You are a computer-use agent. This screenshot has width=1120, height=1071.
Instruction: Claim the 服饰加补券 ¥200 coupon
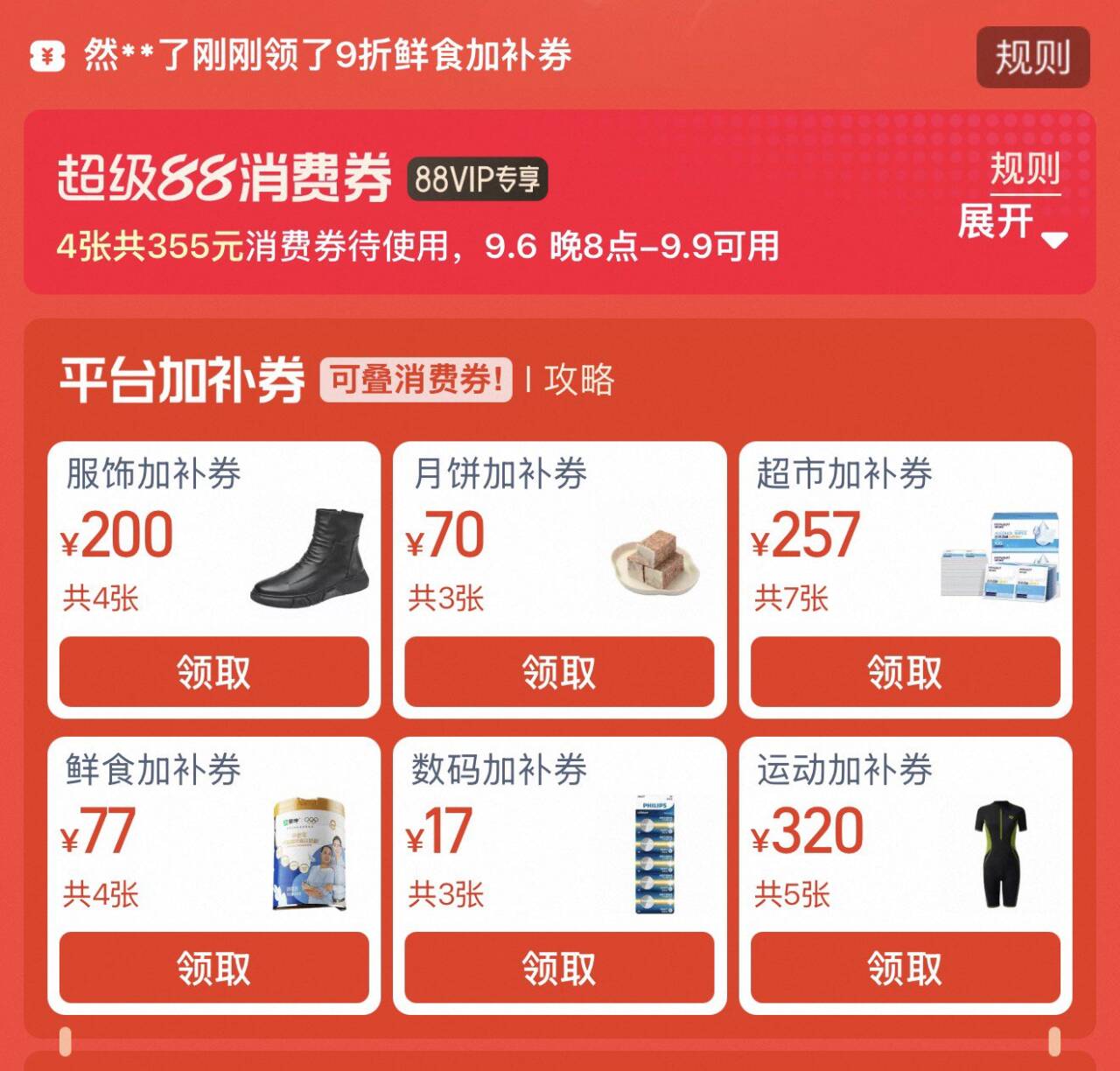[x=214, y=672]
